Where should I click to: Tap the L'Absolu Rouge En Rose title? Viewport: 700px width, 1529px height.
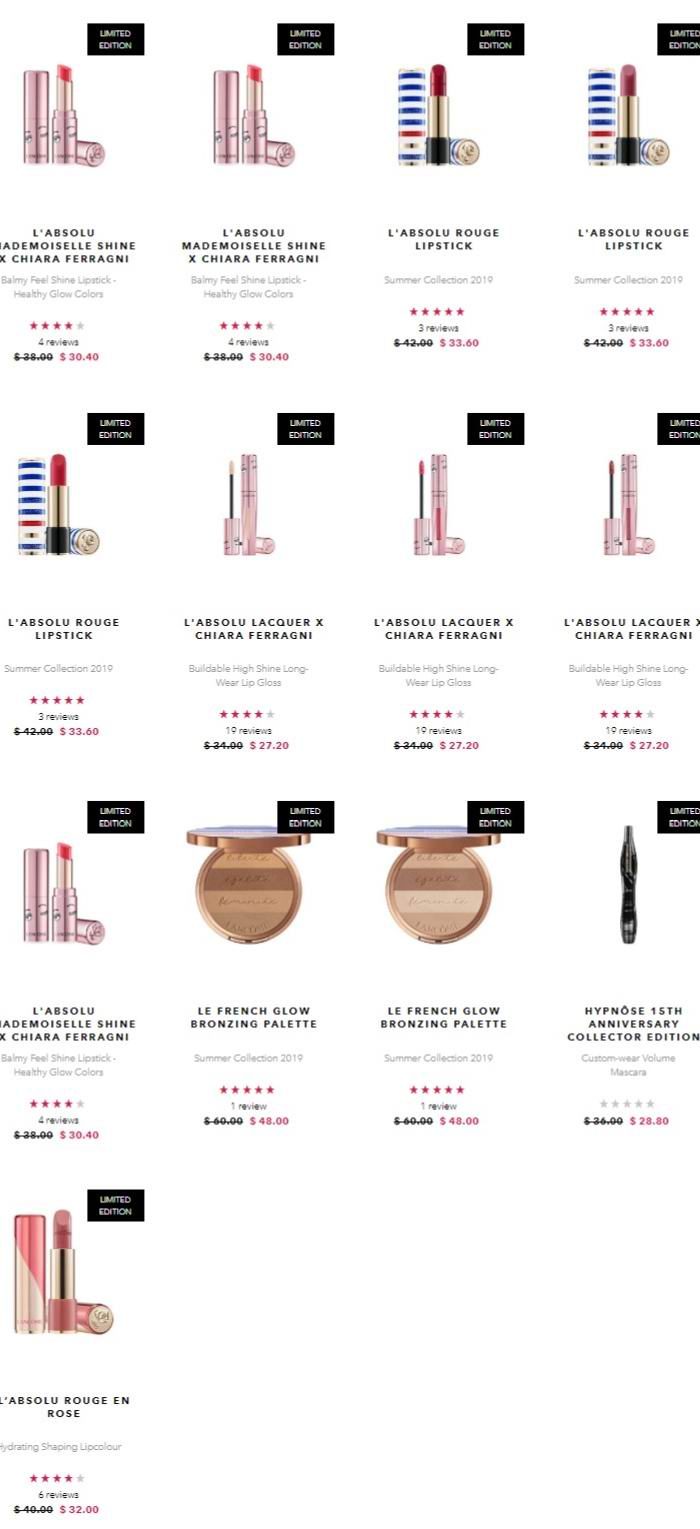point(63,1407)
